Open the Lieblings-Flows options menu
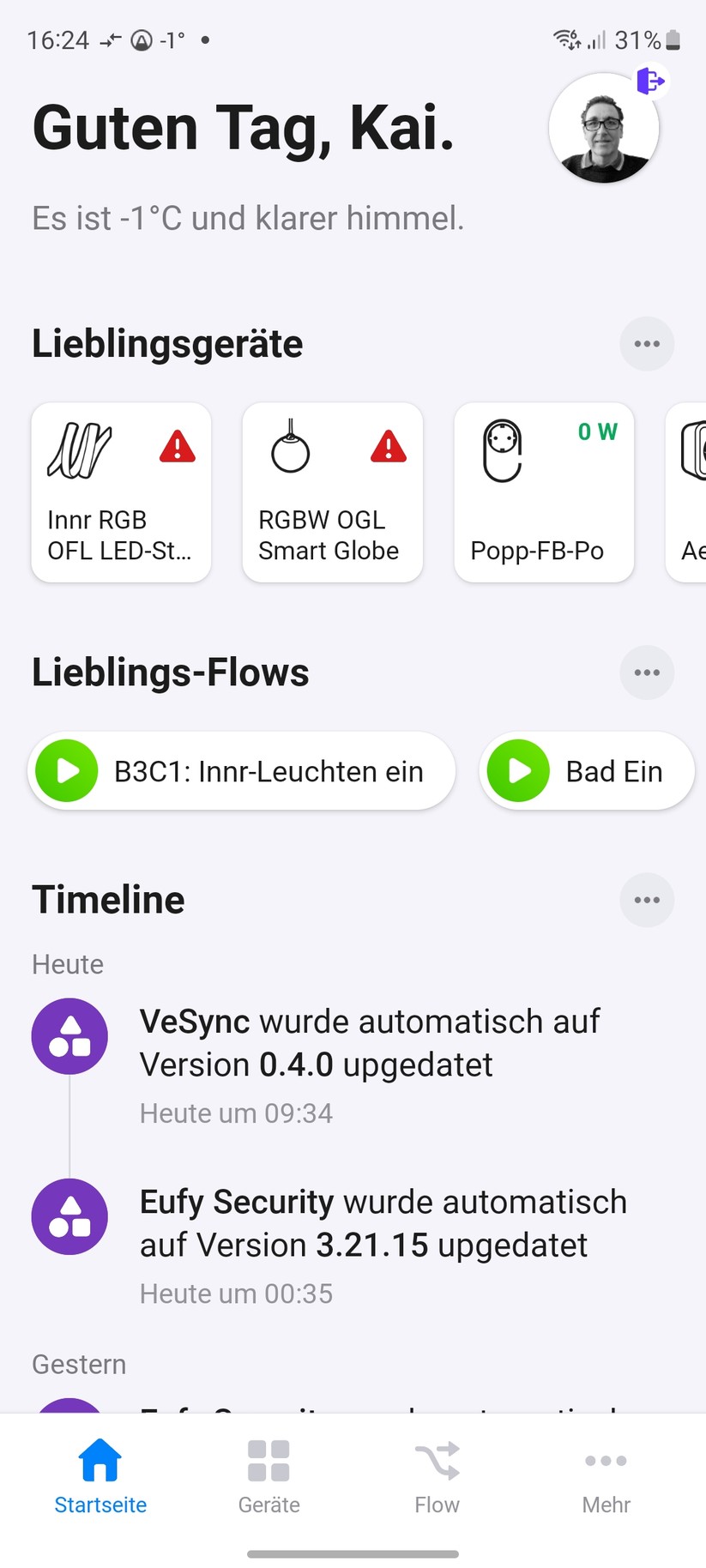This screenshot has width=706, height=1568. [x=647, y=672]
